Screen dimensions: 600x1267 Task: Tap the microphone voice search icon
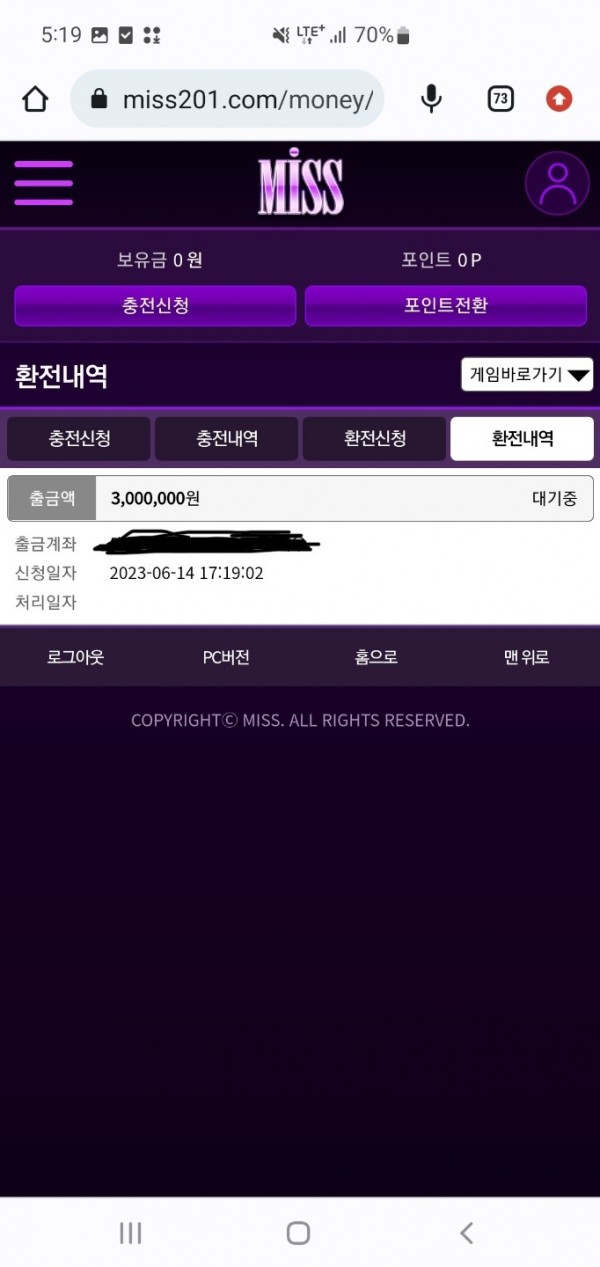point(431,99)
